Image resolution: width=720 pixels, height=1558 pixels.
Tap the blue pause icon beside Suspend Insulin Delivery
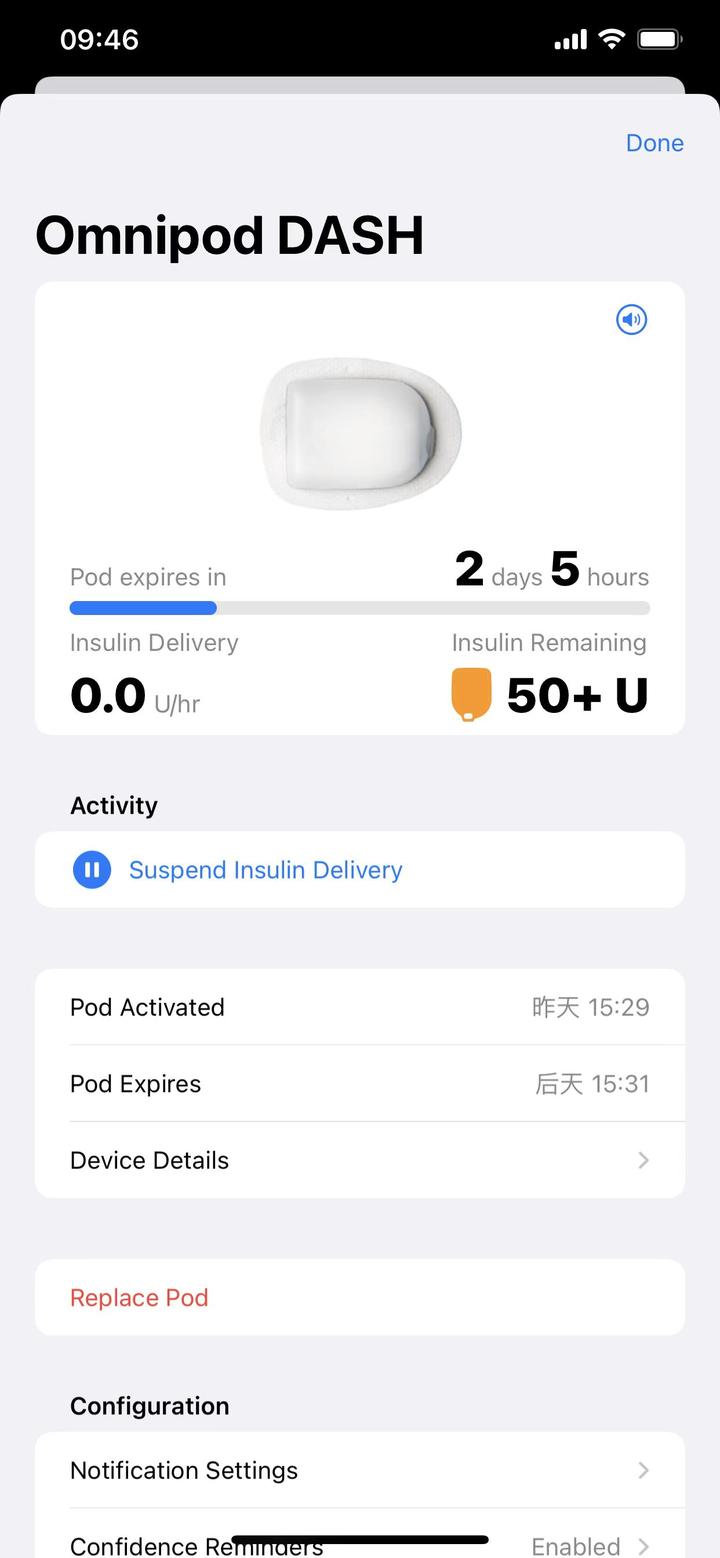91,869
